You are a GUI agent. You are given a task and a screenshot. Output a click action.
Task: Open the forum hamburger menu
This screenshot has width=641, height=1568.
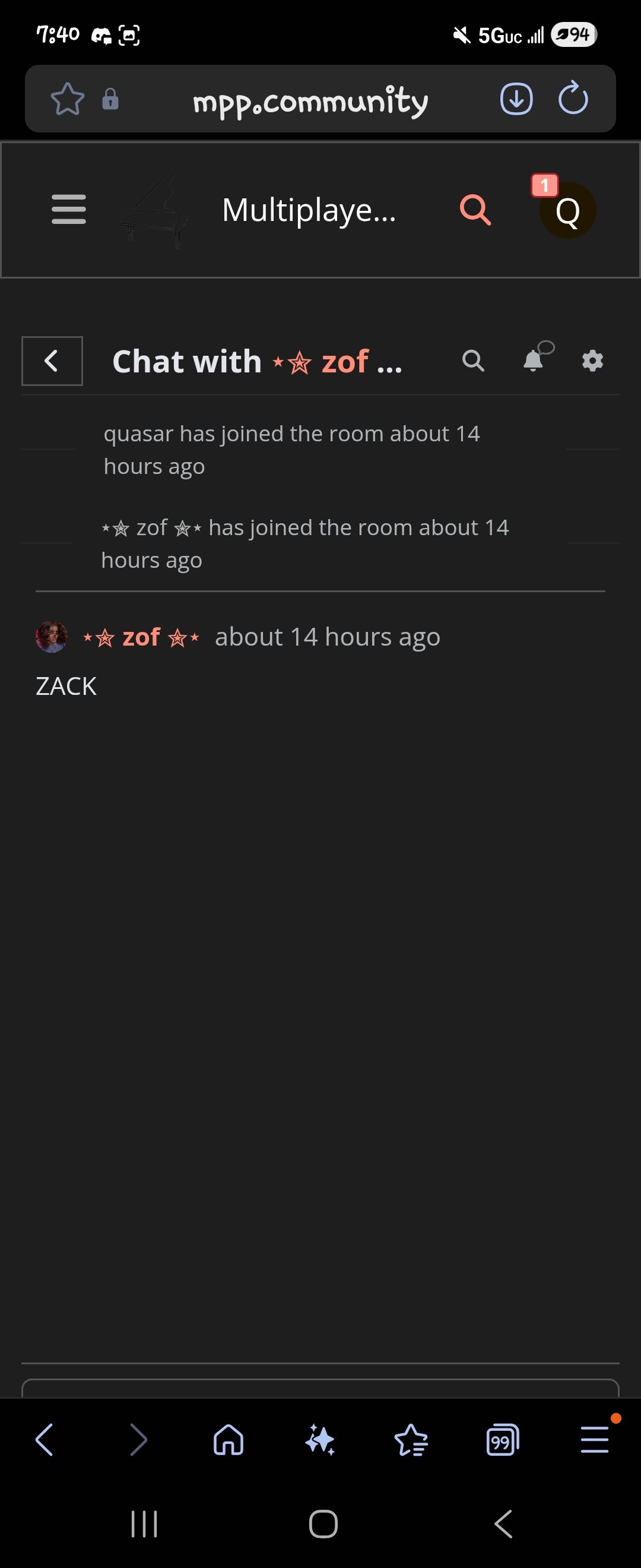(69, 210)
